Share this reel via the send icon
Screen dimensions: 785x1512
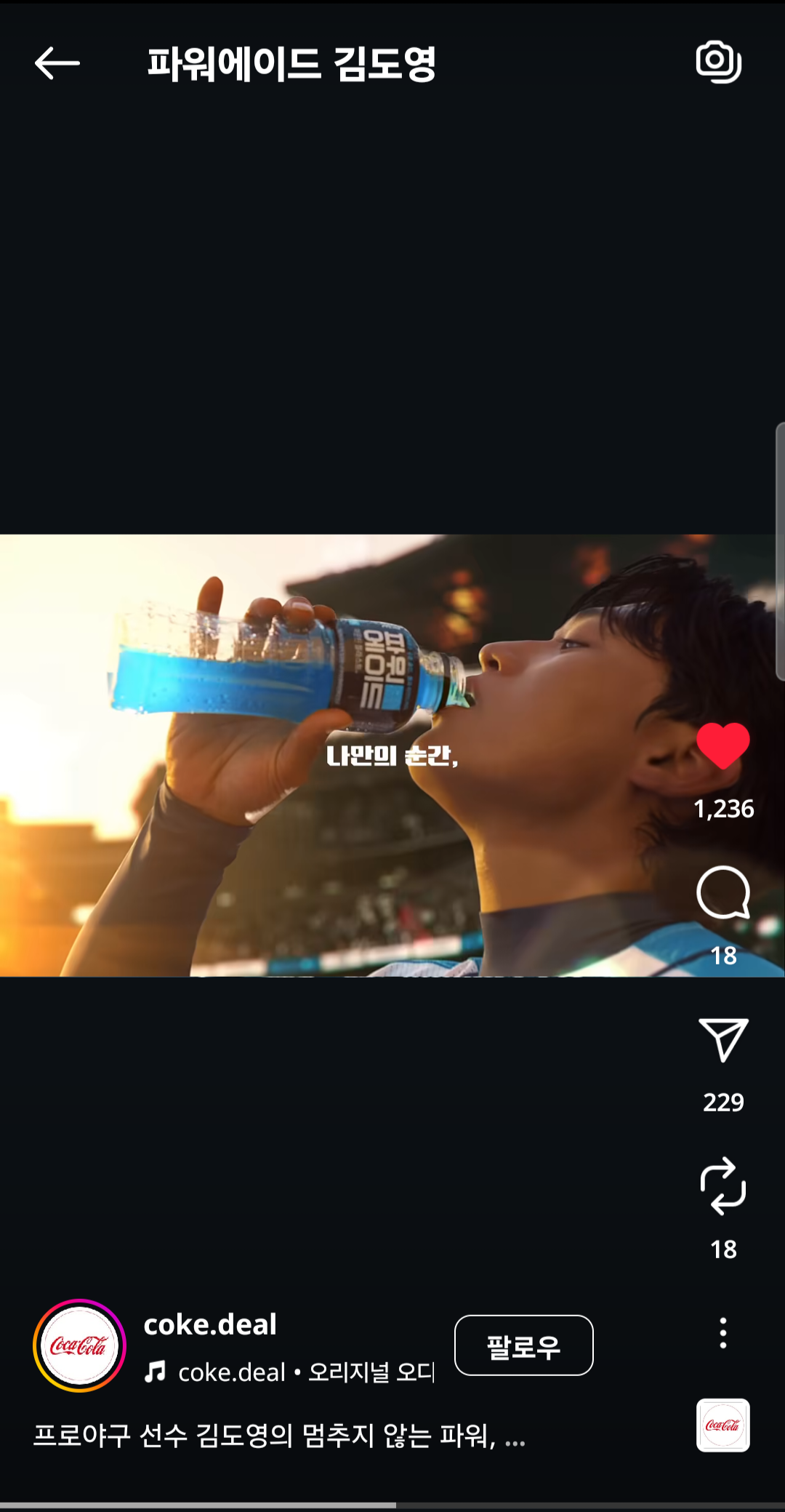point(722,1040)
